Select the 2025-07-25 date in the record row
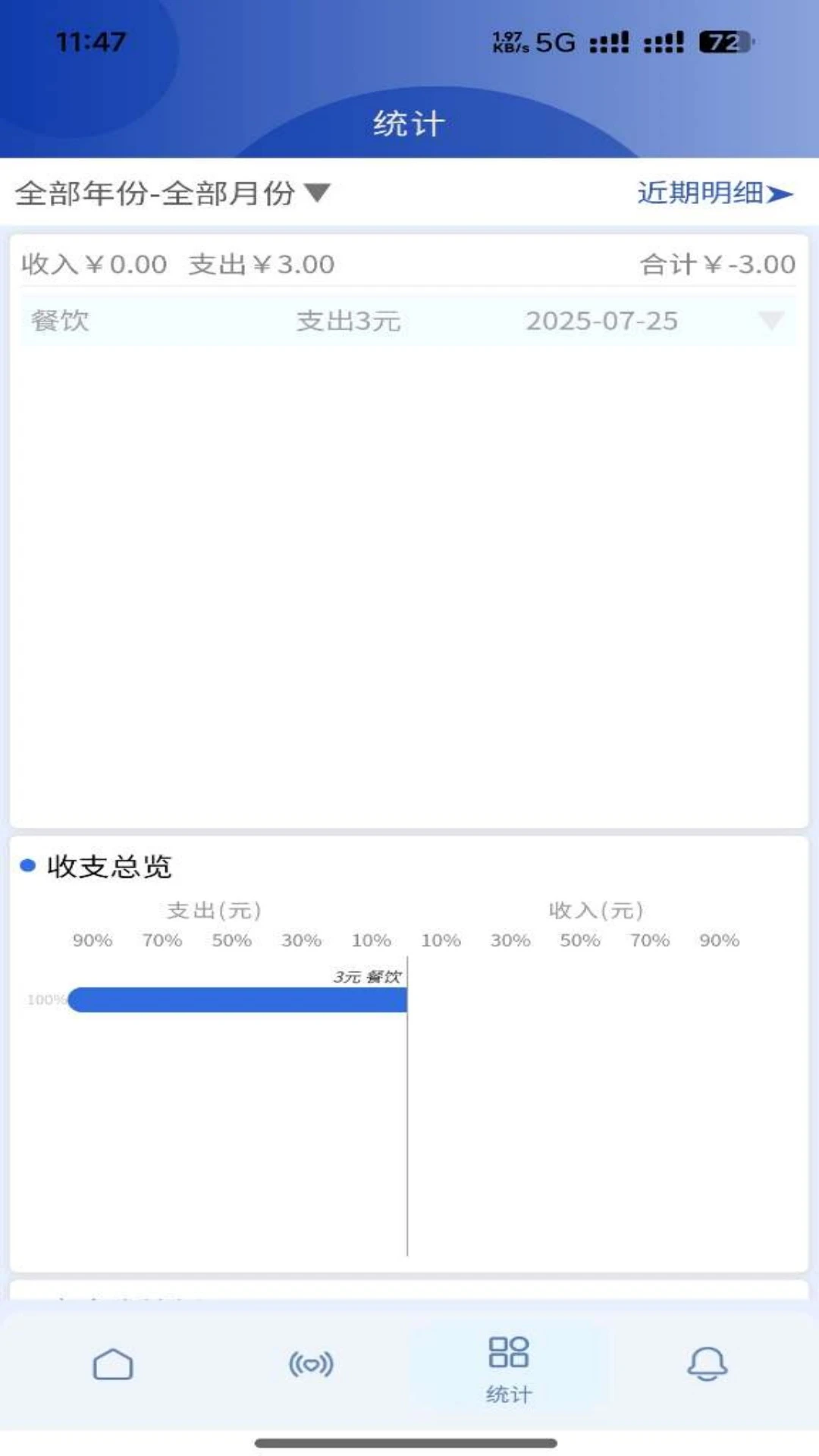Viewport: 819px width, 1456px height. 602,322
